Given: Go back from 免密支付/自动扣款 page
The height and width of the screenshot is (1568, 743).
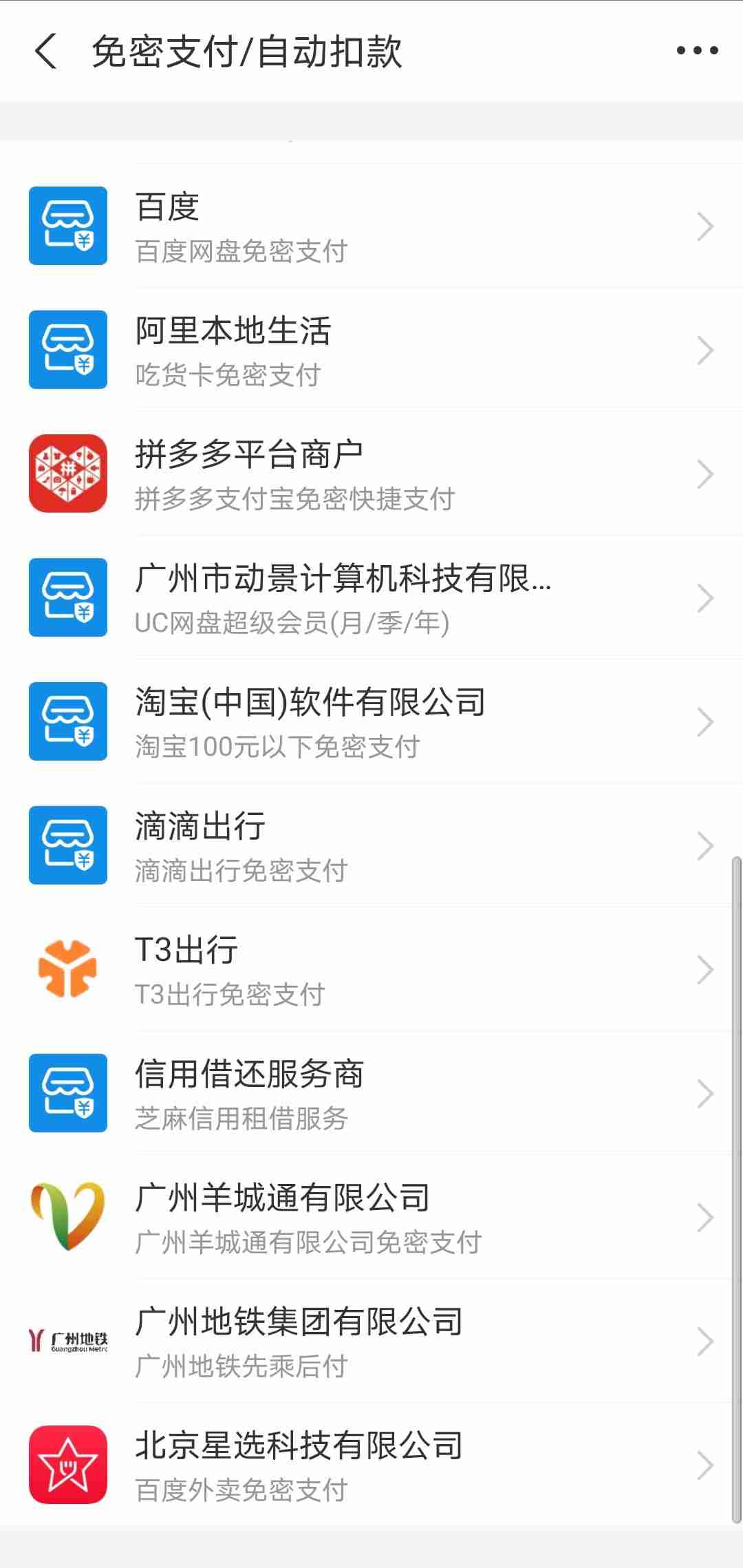Looking at the screenshot, I should click(45, 52).
